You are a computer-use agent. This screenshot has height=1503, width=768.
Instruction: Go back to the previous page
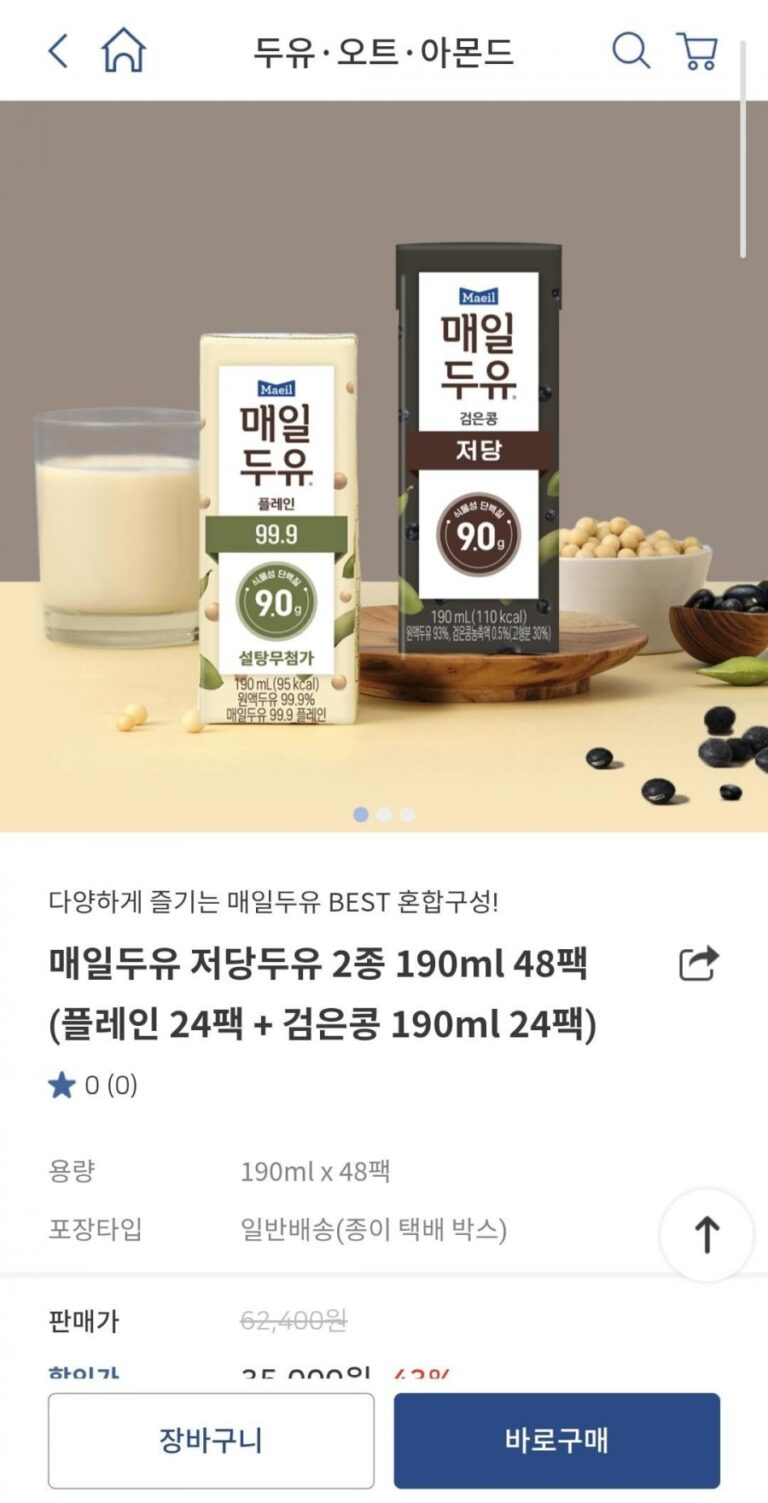click(x=59, y=50)
